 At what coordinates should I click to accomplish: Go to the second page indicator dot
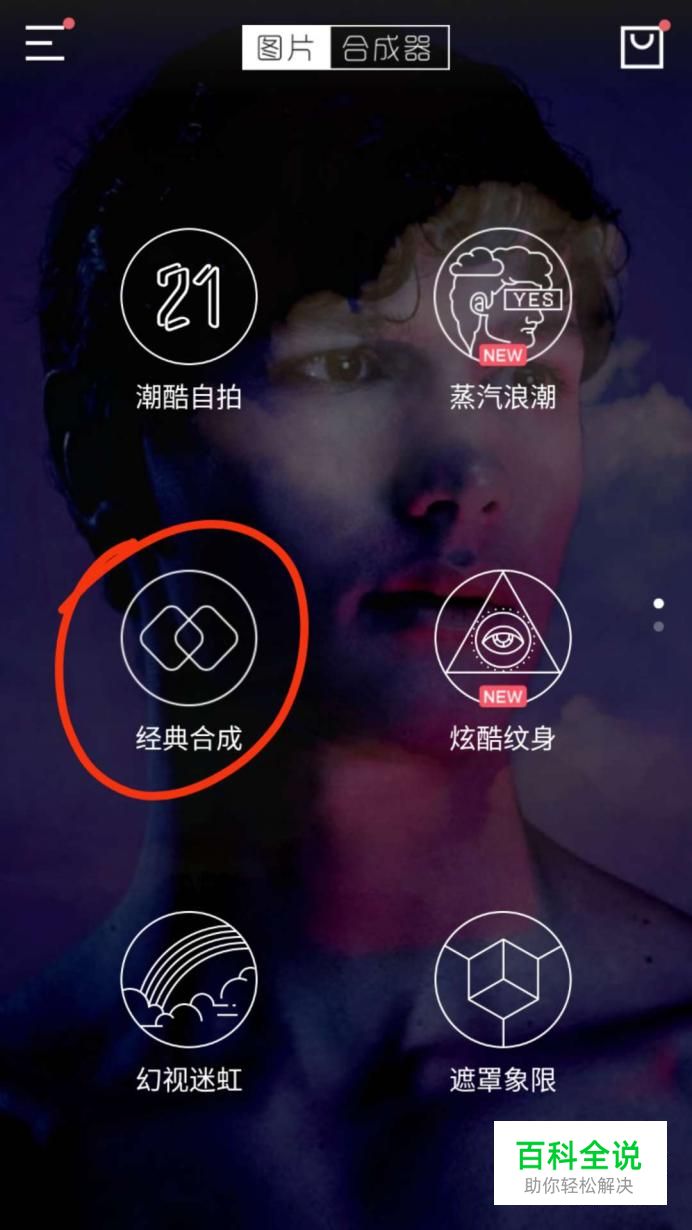658,627
